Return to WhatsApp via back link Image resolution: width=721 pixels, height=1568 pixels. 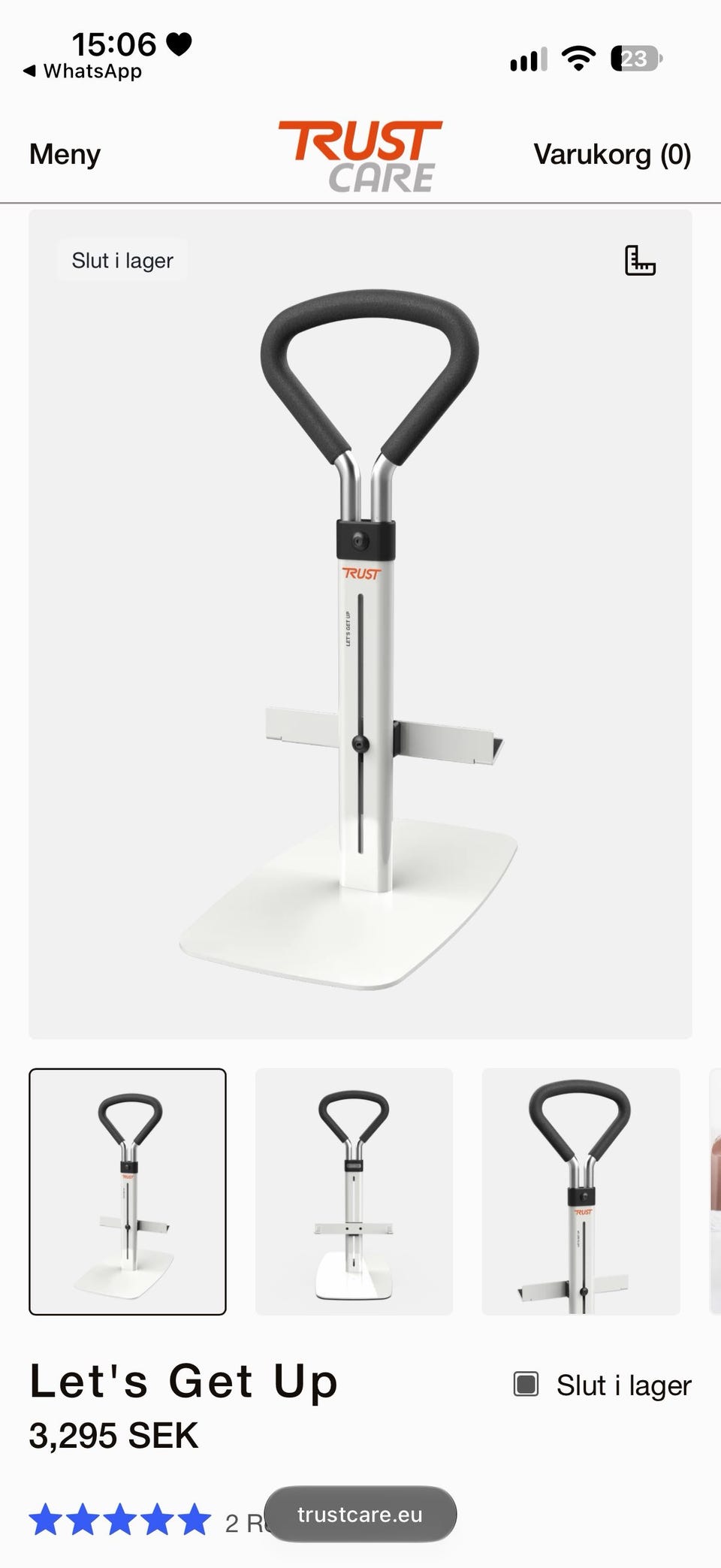[x=83, y=71]
